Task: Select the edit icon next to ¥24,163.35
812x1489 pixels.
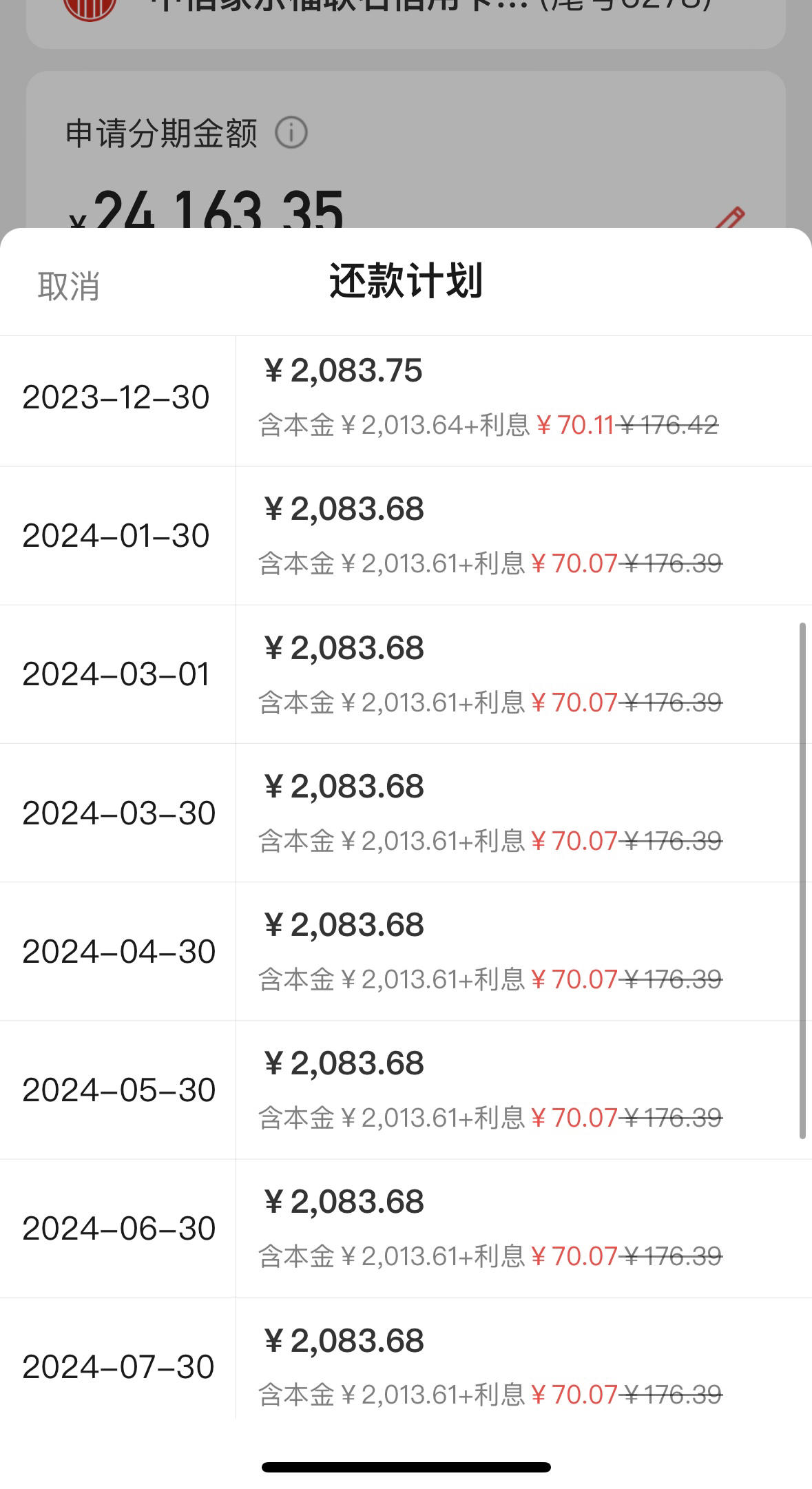Action: pos(732,218)
